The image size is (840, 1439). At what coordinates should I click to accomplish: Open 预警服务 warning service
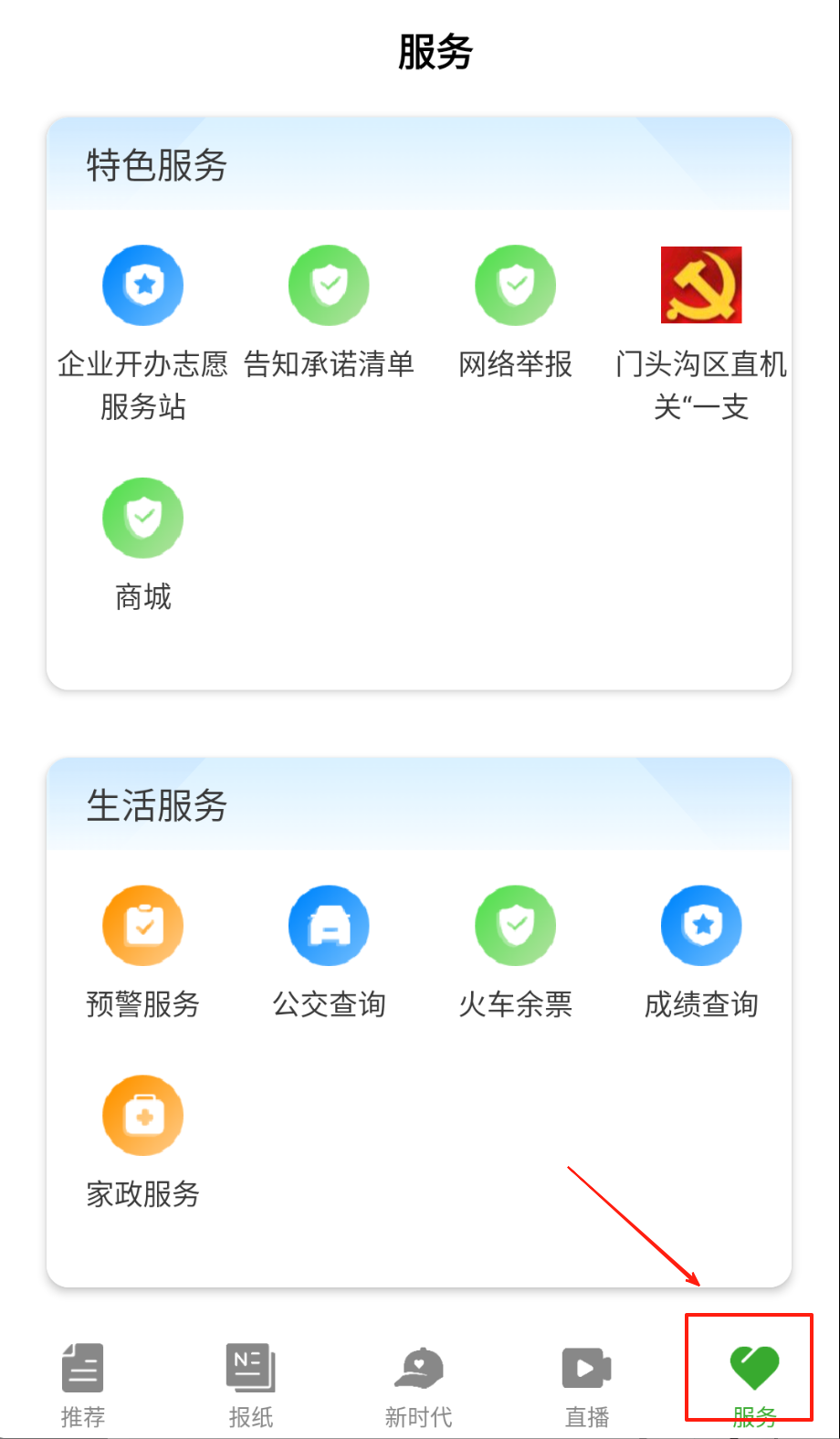tap(142, 926)
